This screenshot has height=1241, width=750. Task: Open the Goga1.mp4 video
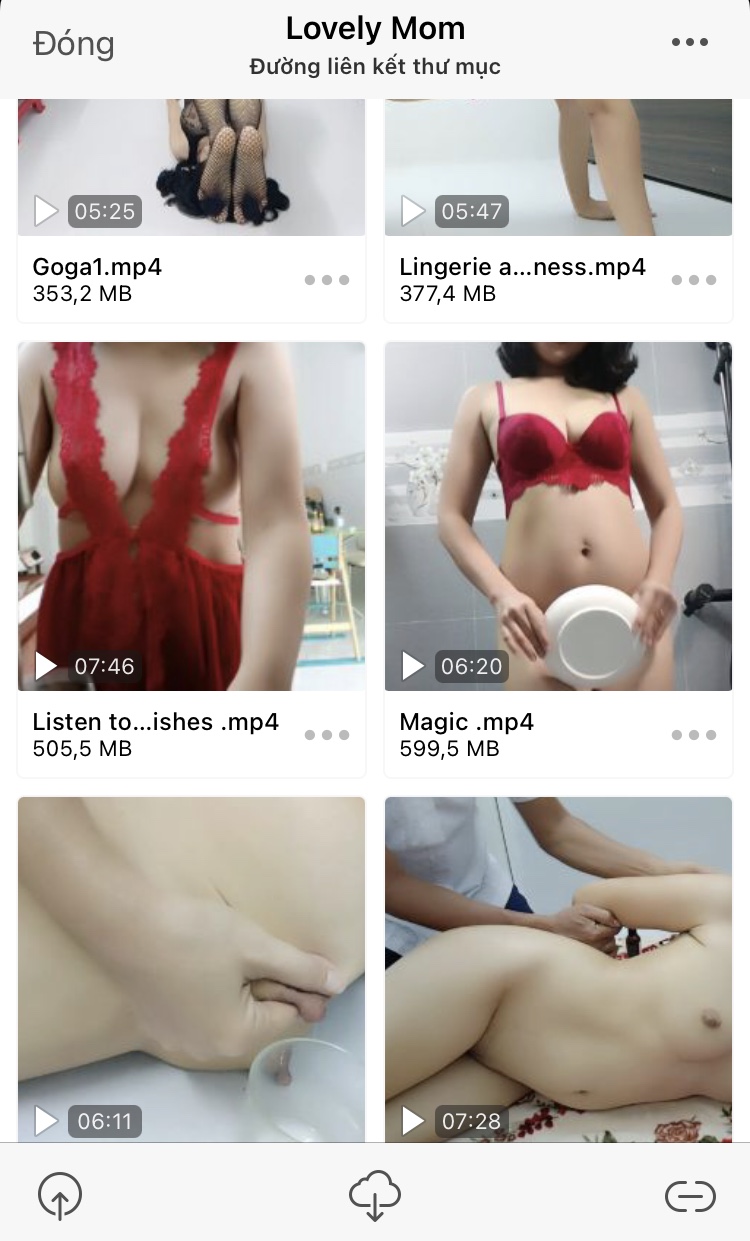[x=191, y=168]
